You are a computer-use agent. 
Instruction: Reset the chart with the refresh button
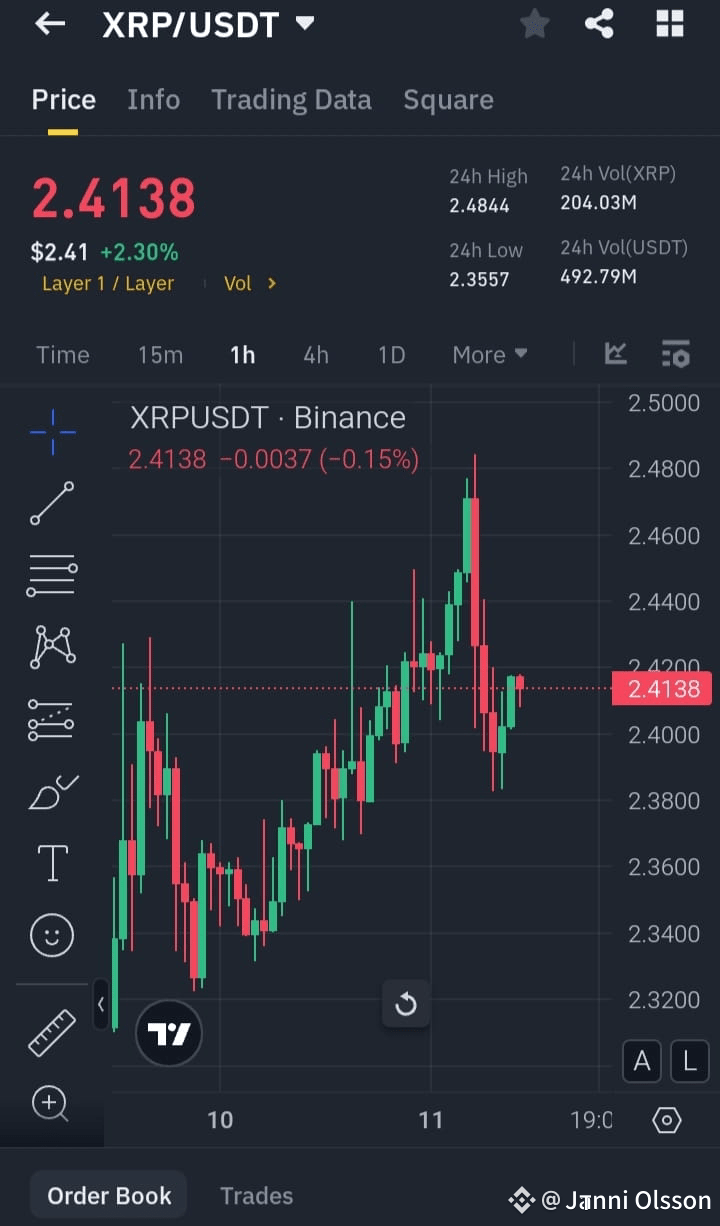point(406,1004)
